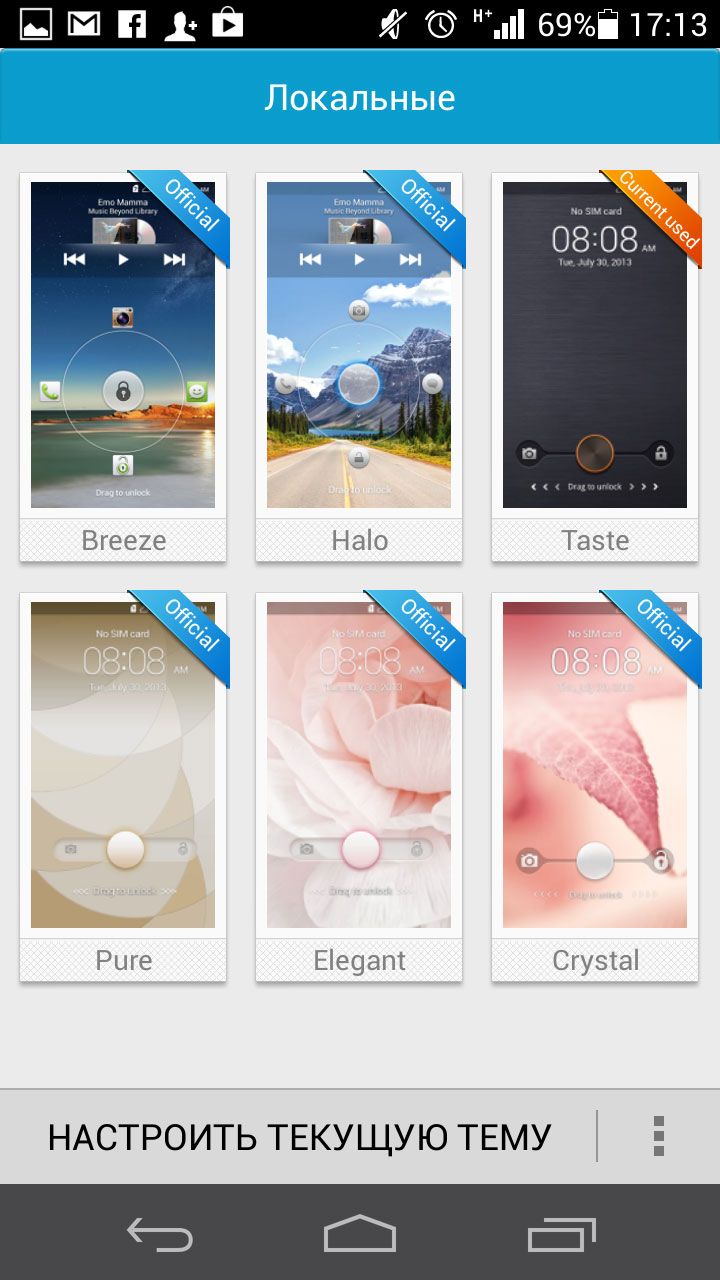Go to the home screen
Image resolution: width=720 pixels, height=1280 pixels.
[360, 1234]
